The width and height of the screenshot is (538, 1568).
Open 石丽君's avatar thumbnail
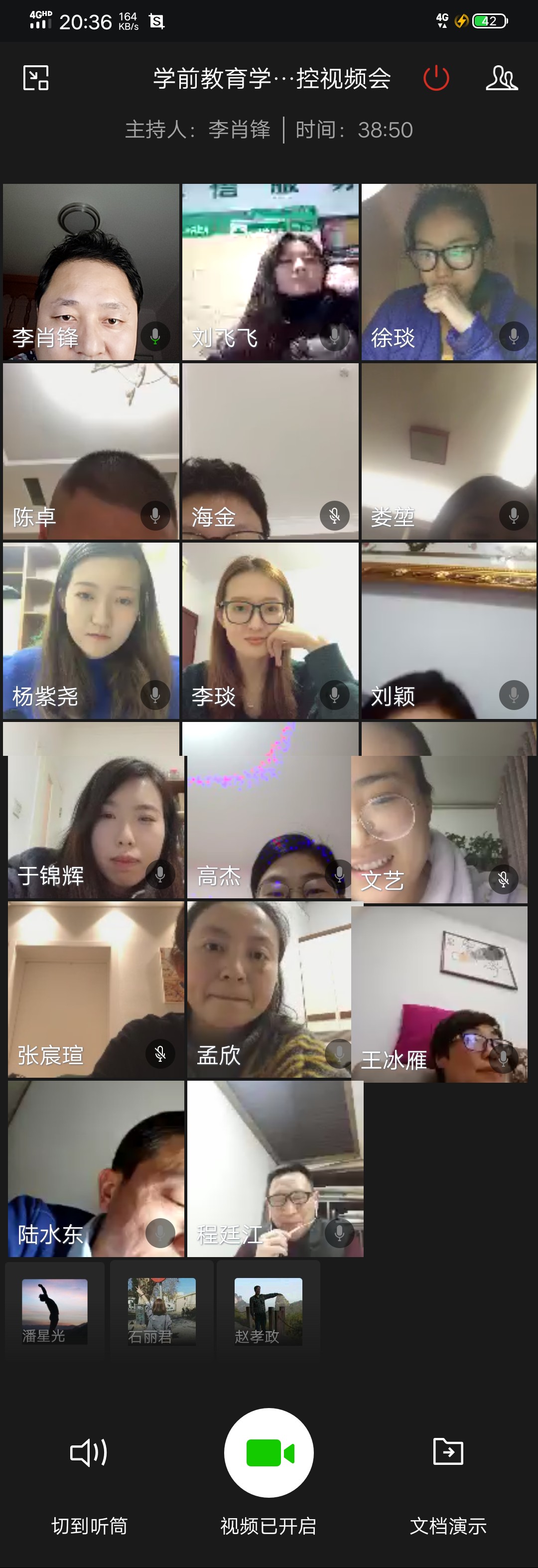tap(162, 1310)
